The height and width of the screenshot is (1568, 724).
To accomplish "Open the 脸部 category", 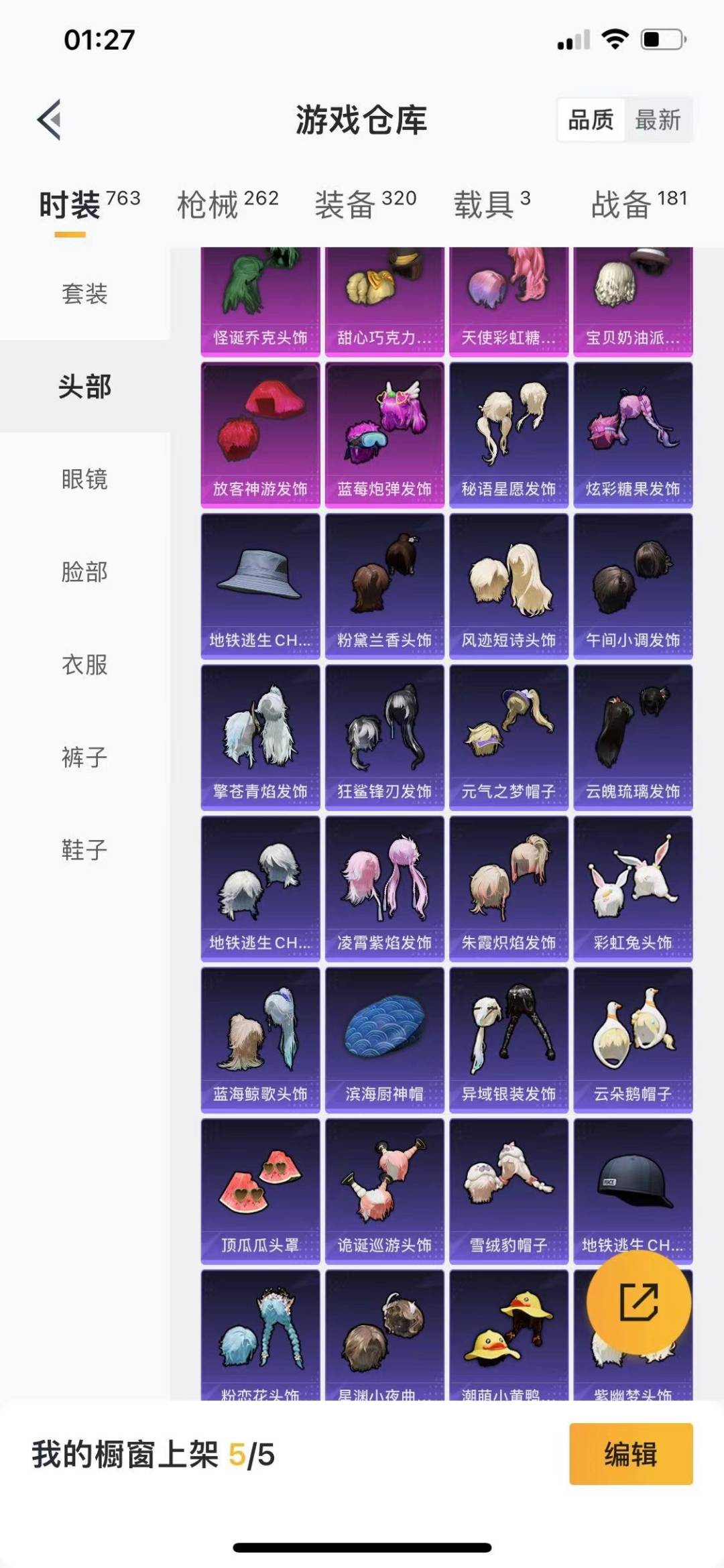I will point(84,572).
